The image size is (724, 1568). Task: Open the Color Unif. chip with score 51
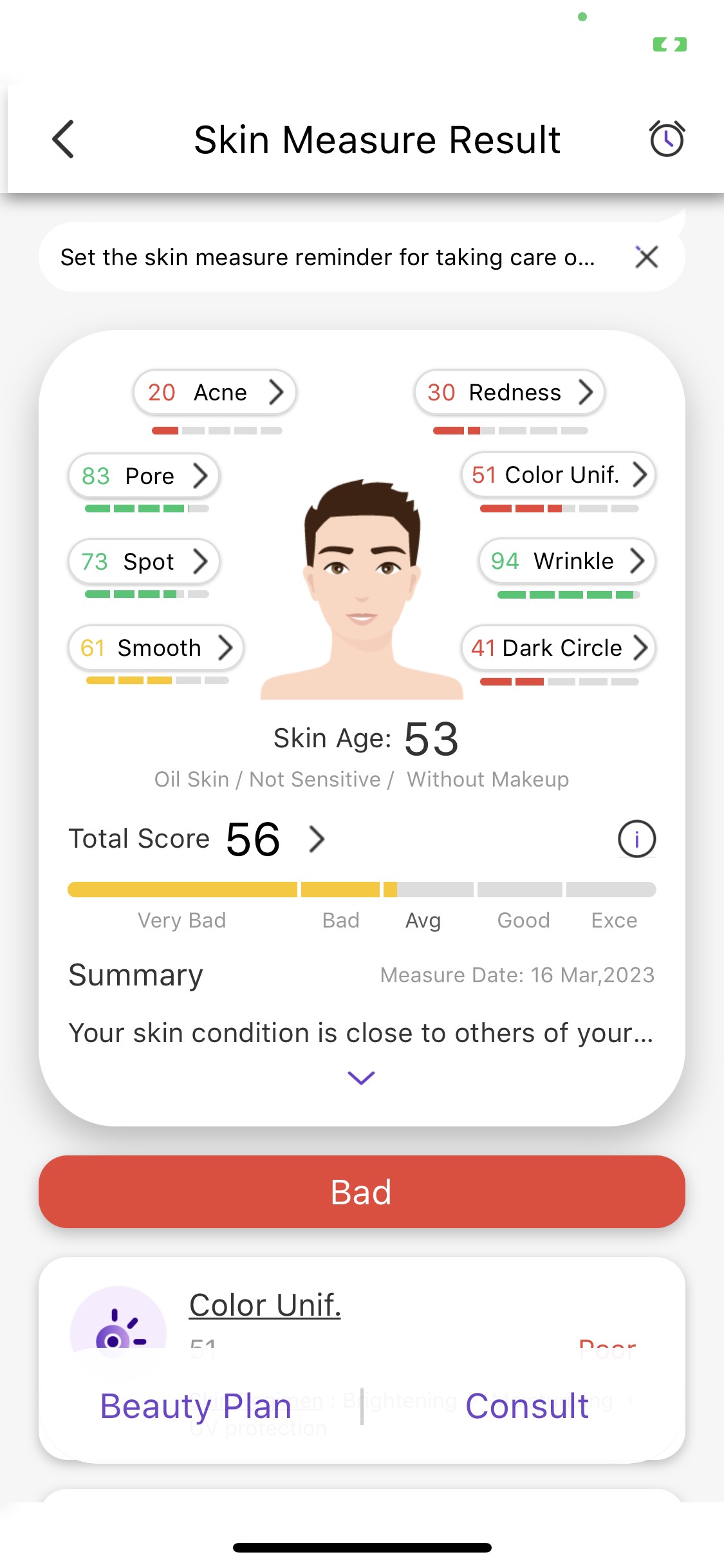558,475
